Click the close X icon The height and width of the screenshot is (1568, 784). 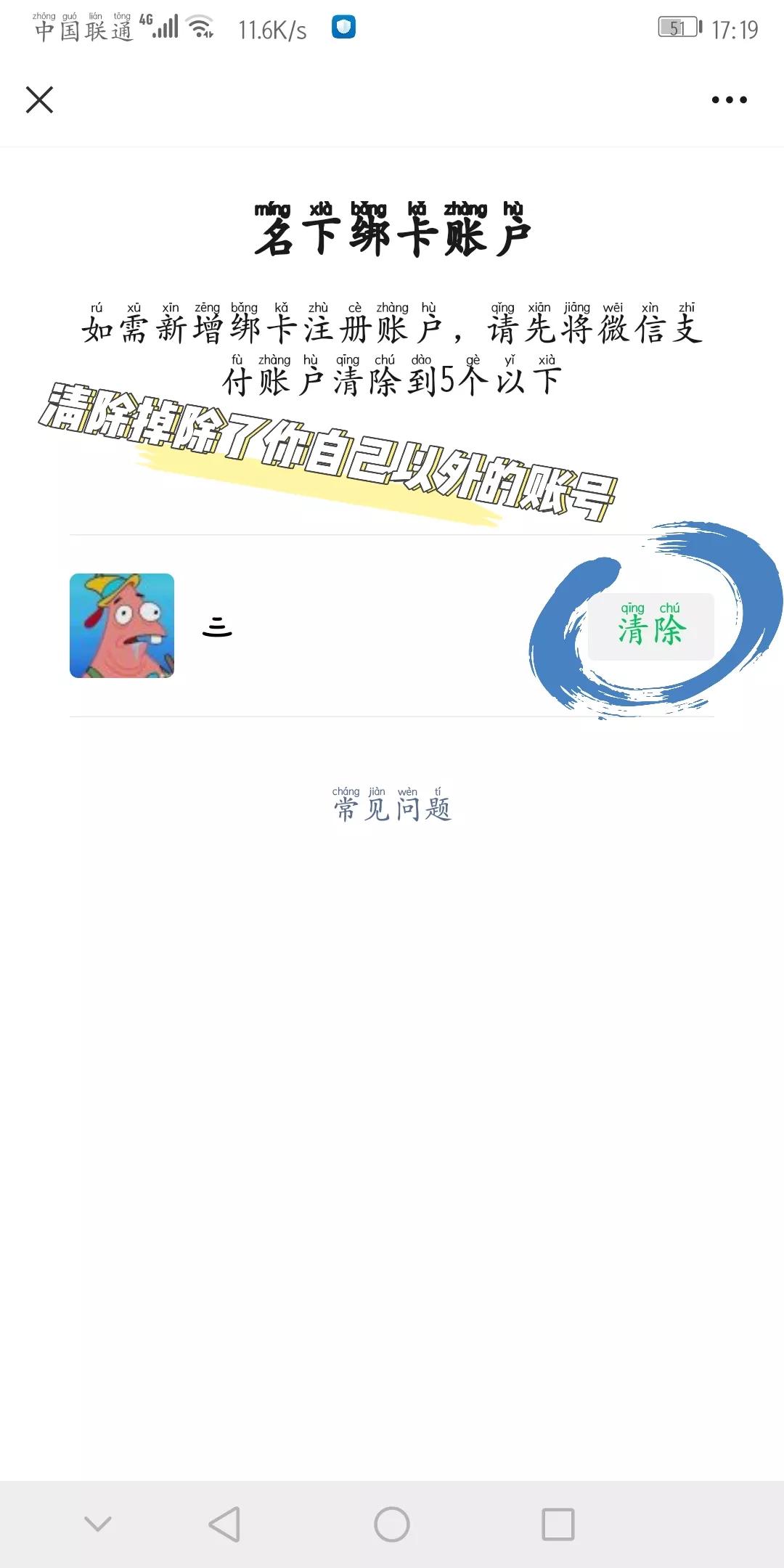[x=40, y=100]
